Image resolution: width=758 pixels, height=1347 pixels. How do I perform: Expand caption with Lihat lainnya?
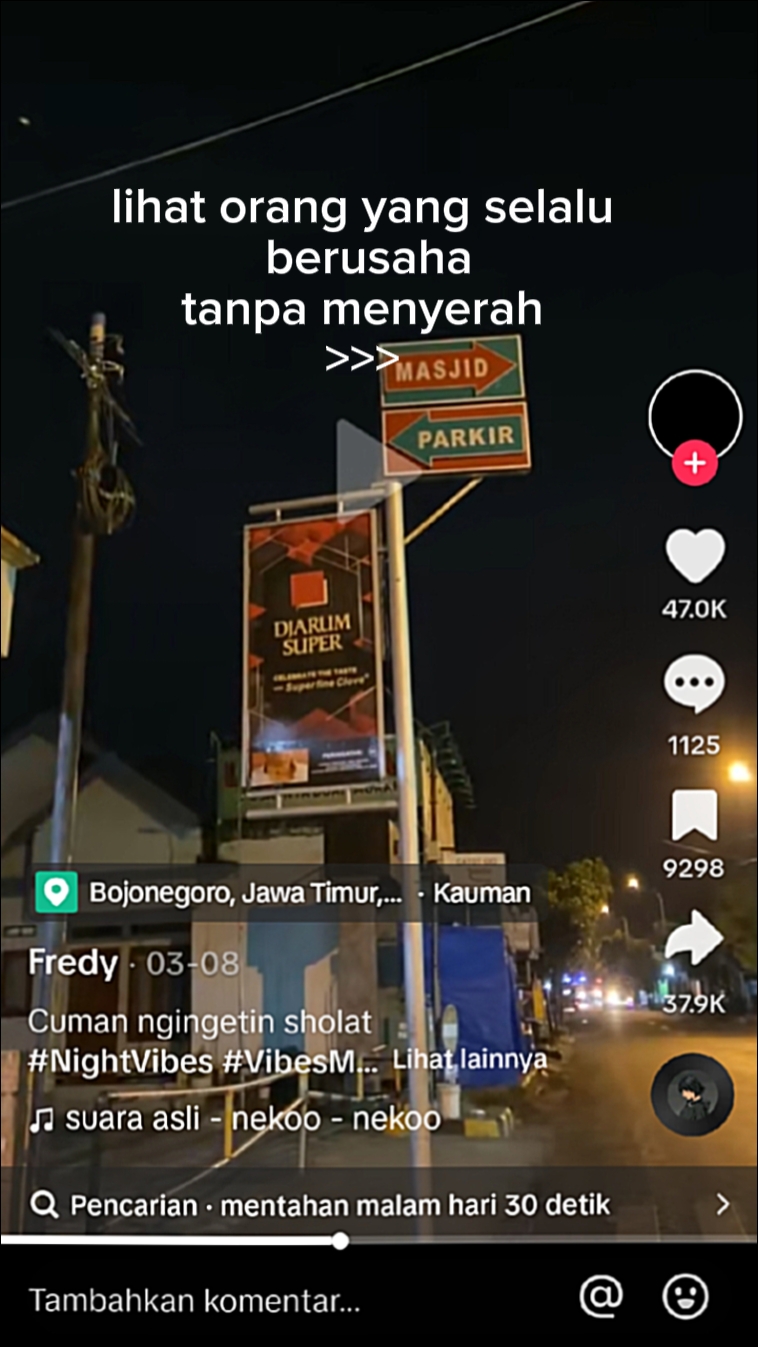(470, 1060)
